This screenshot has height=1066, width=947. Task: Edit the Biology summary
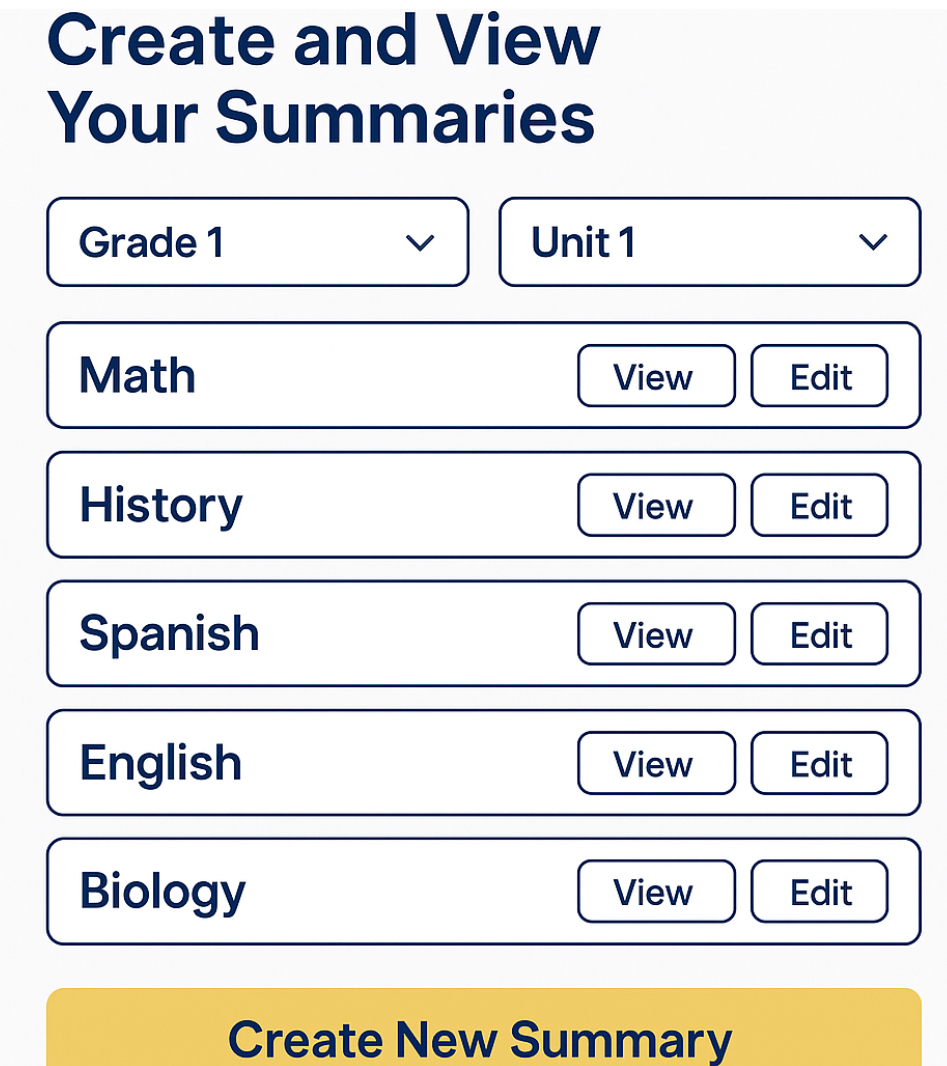coord(819,891)
